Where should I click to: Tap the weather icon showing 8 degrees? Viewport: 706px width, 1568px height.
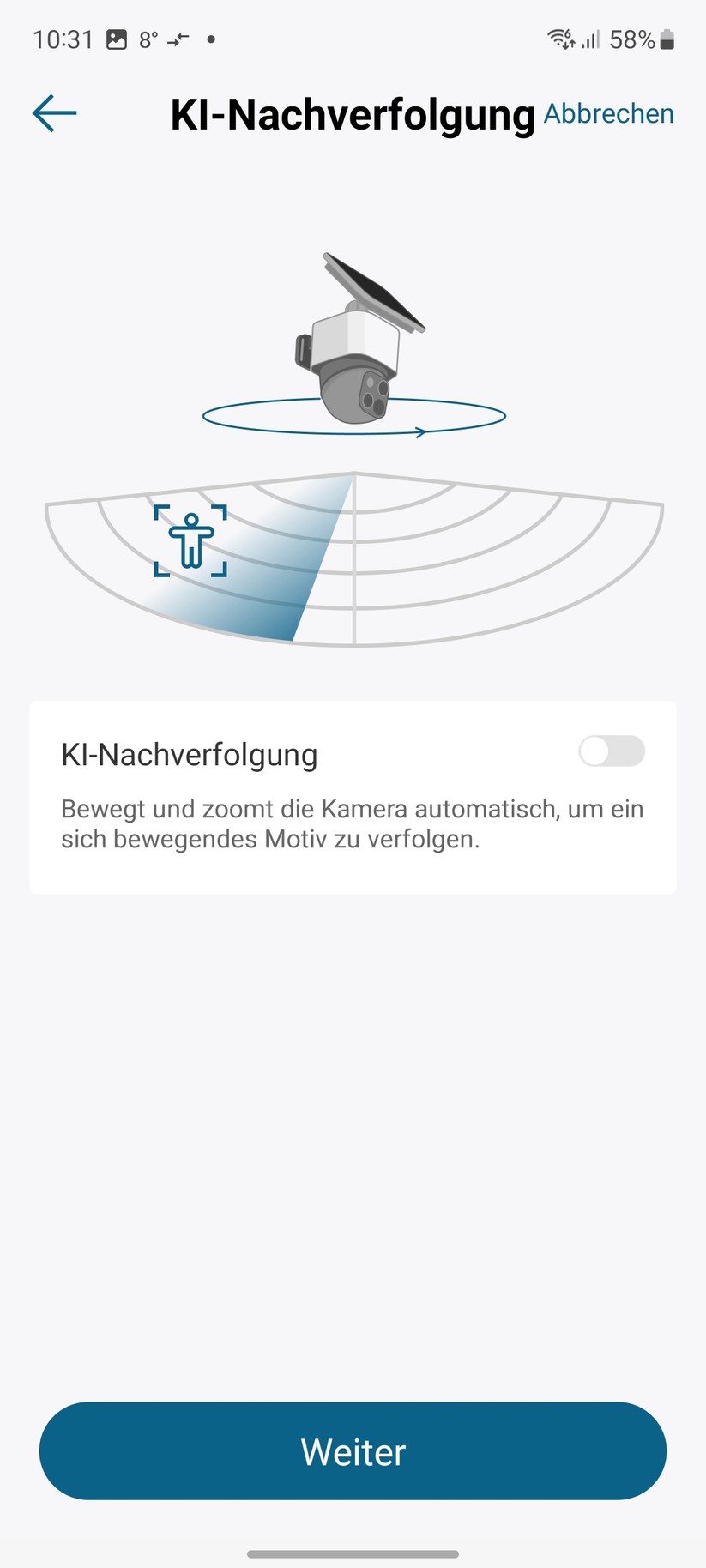tap(148, 39)
